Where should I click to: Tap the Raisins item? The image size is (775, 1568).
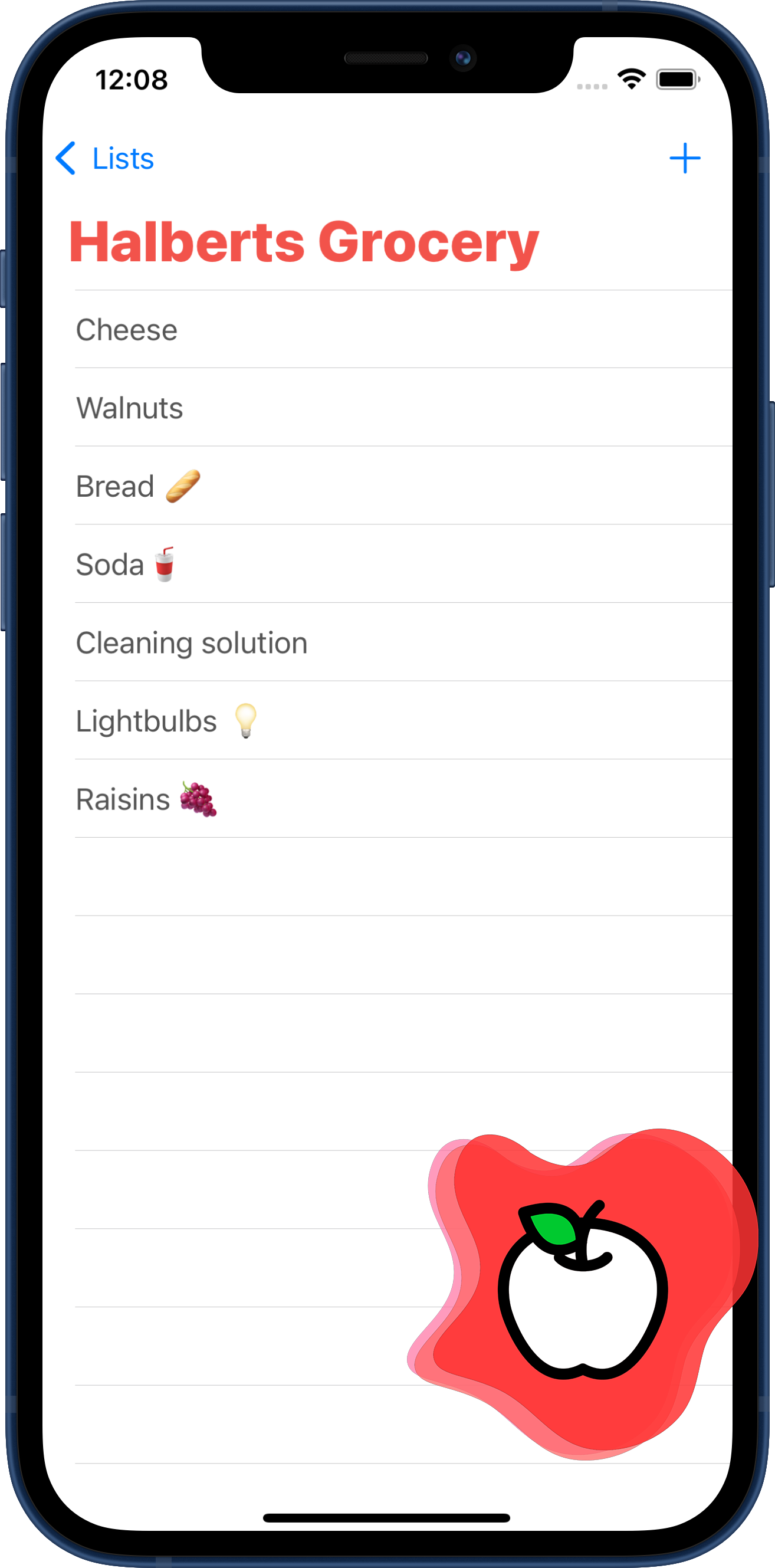tap(146, 799)
